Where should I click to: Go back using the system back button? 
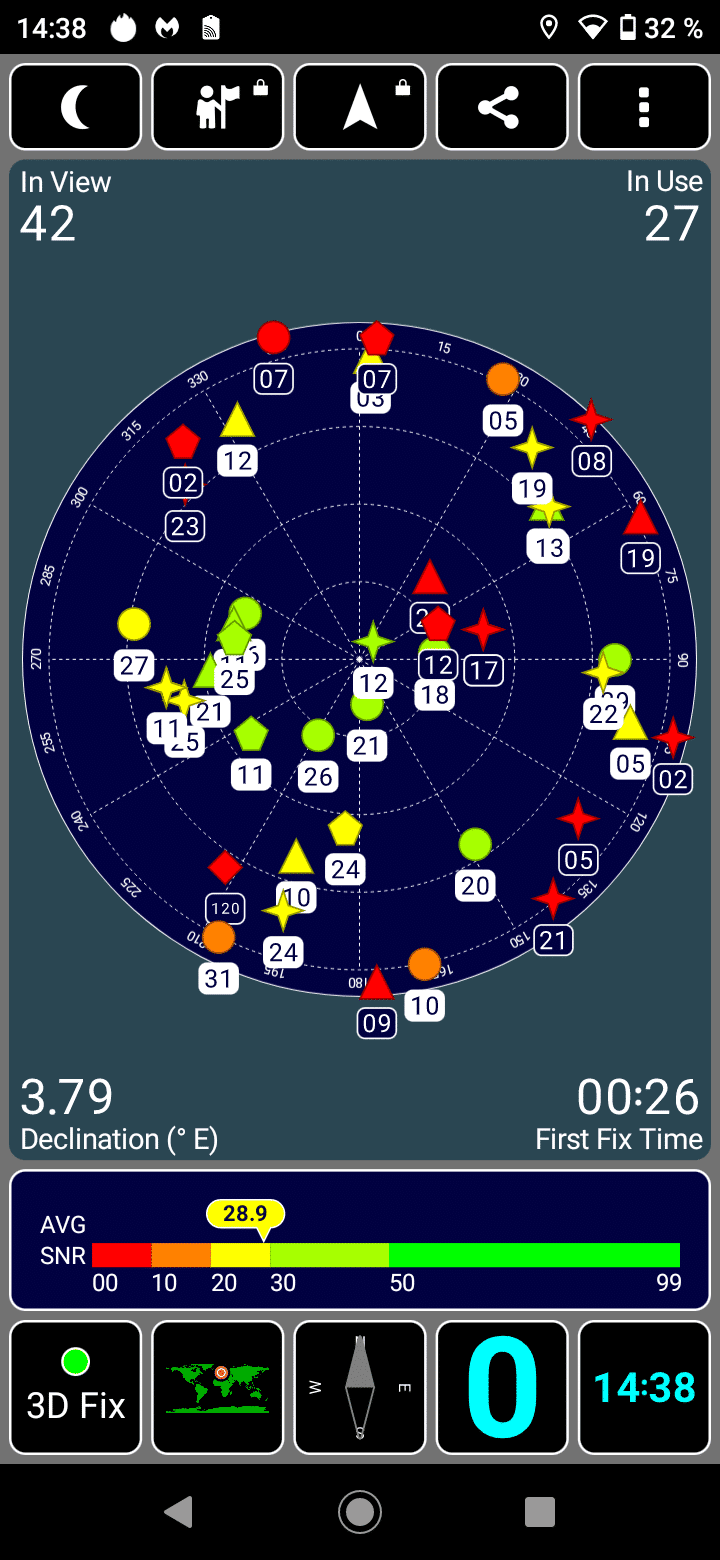(x=179, y=1512)
